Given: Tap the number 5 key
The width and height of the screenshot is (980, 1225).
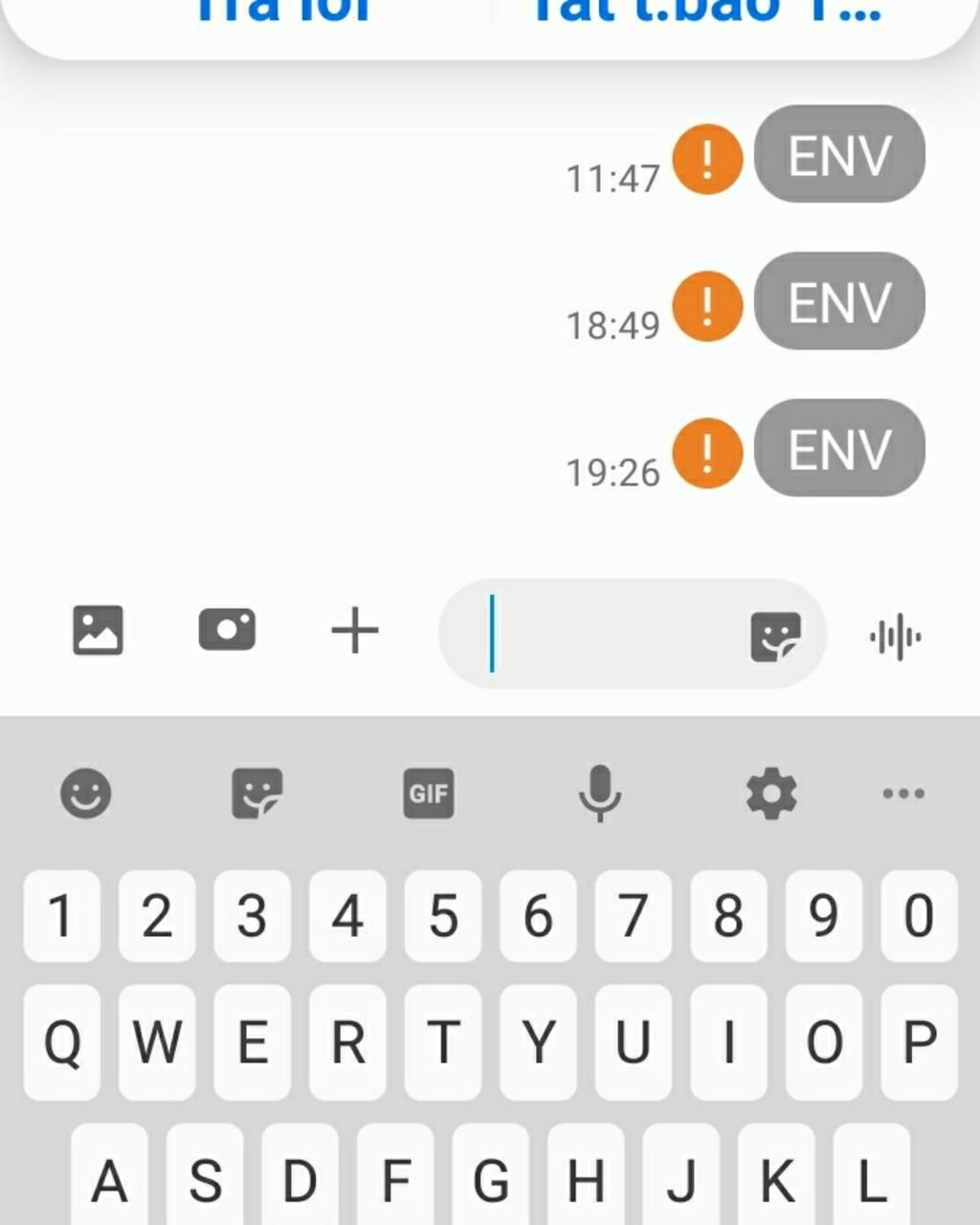Looking at the screenshot, I should click(442, 916).
